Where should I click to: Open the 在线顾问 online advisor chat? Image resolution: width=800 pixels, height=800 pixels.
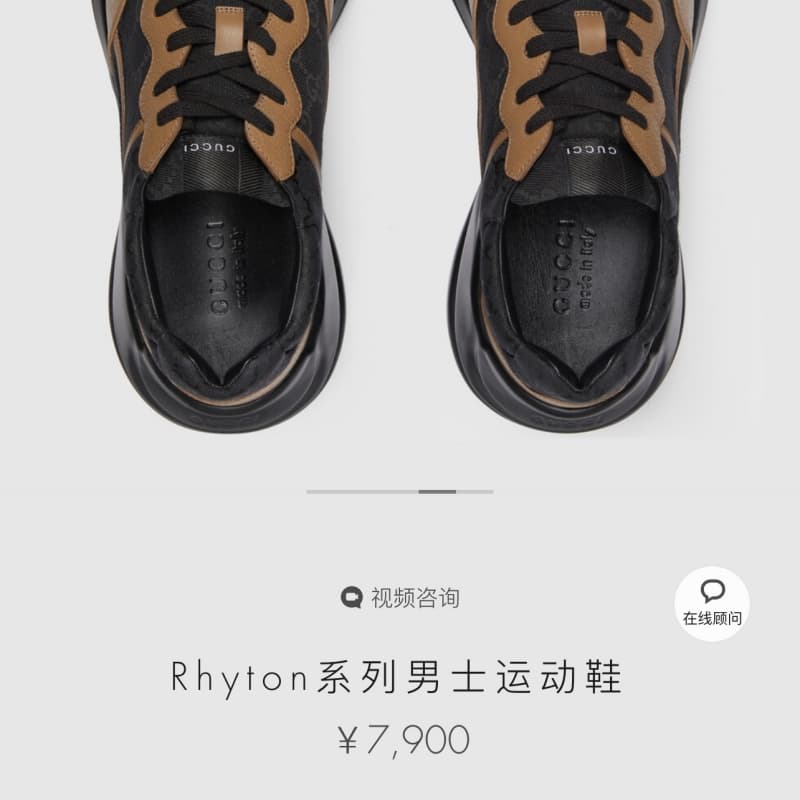click(712, 603)
